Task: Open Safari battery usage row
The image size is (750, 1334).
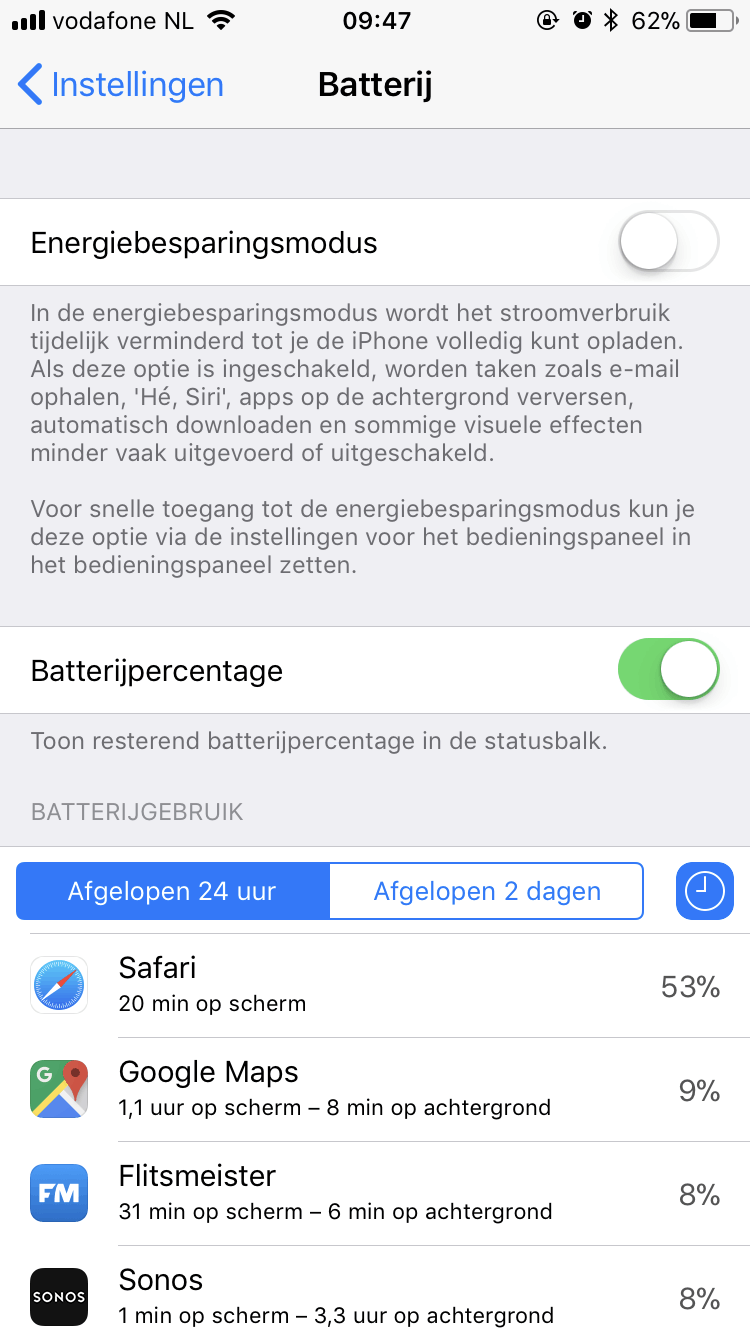Action: pyautogui.click(x=375, y=985)
